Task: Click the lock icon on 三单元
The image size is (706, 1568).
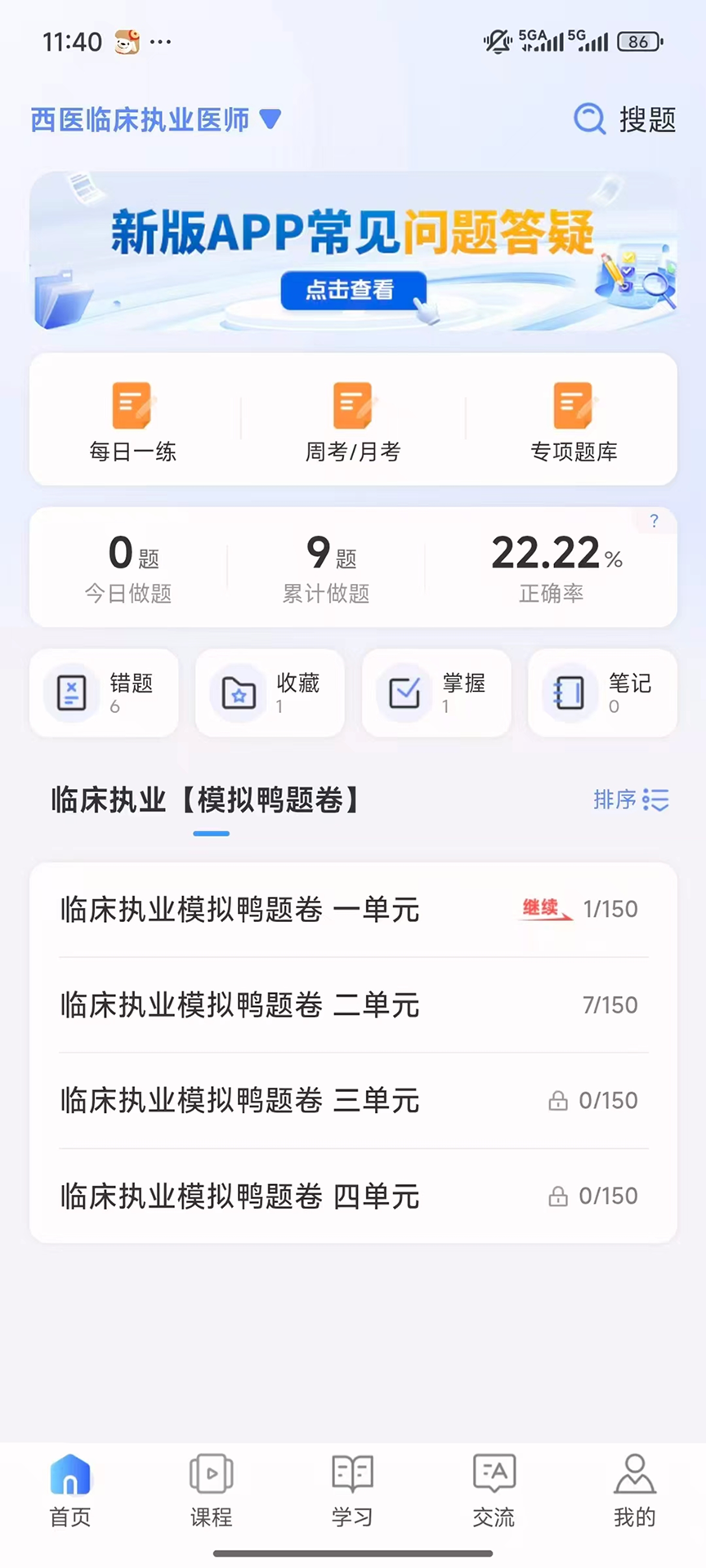Action: click(558, 1101)
